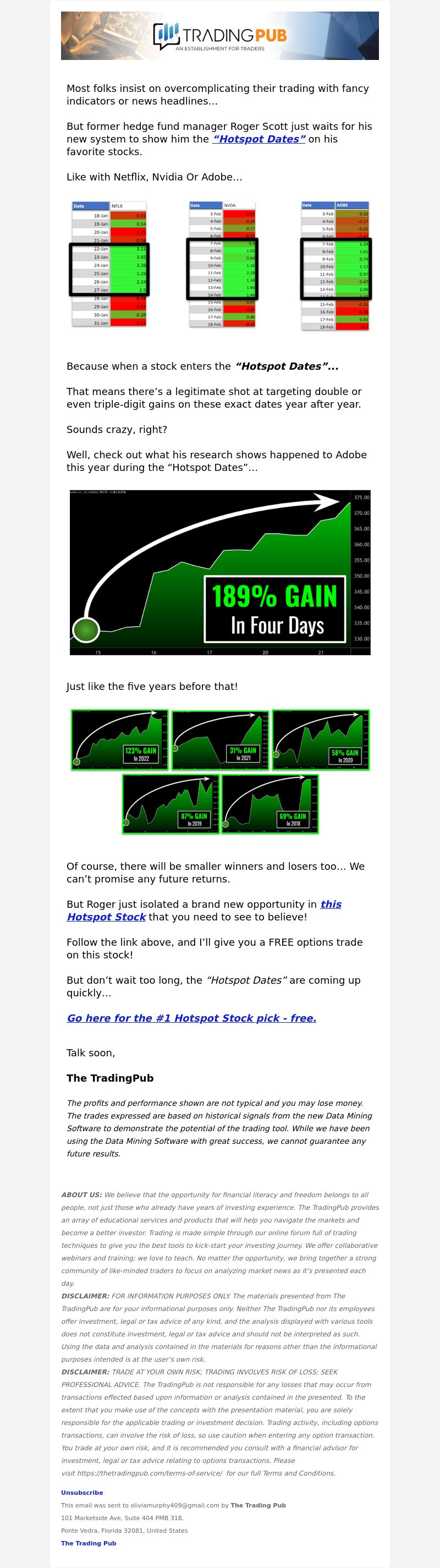Open the "Hotspot Dates" link
This screenshot has width=440, height=1568.
pos(258,139)
